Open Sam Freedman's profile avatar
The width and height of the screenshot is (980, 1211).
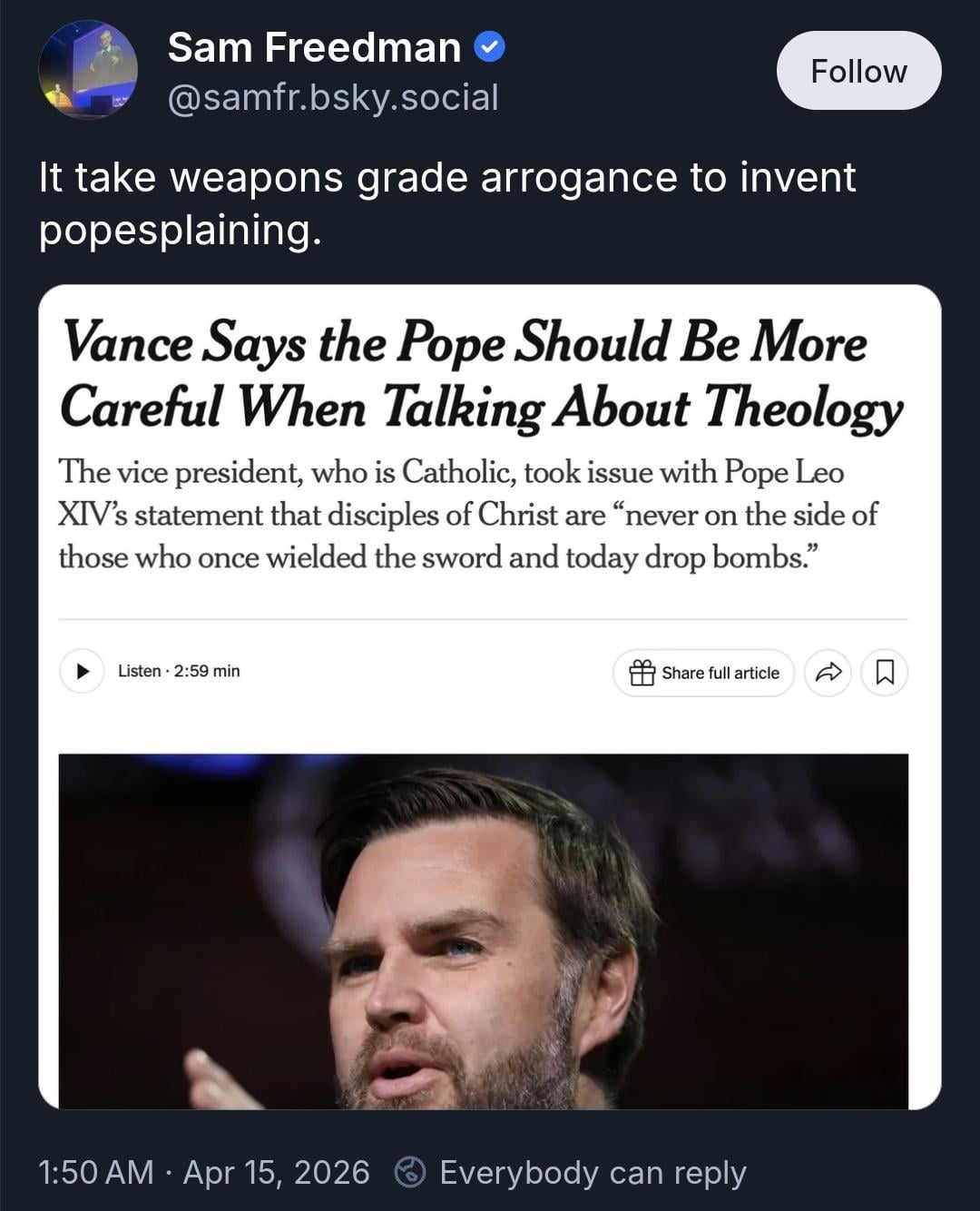88,70
